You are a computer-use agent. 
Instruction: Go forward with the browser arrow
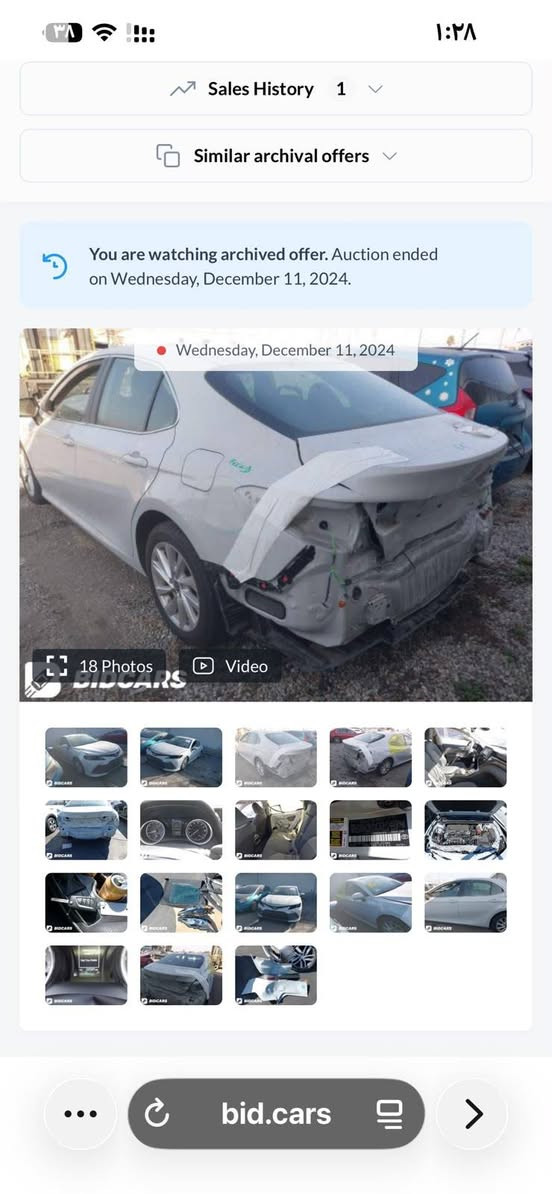tap(473, 1114)
